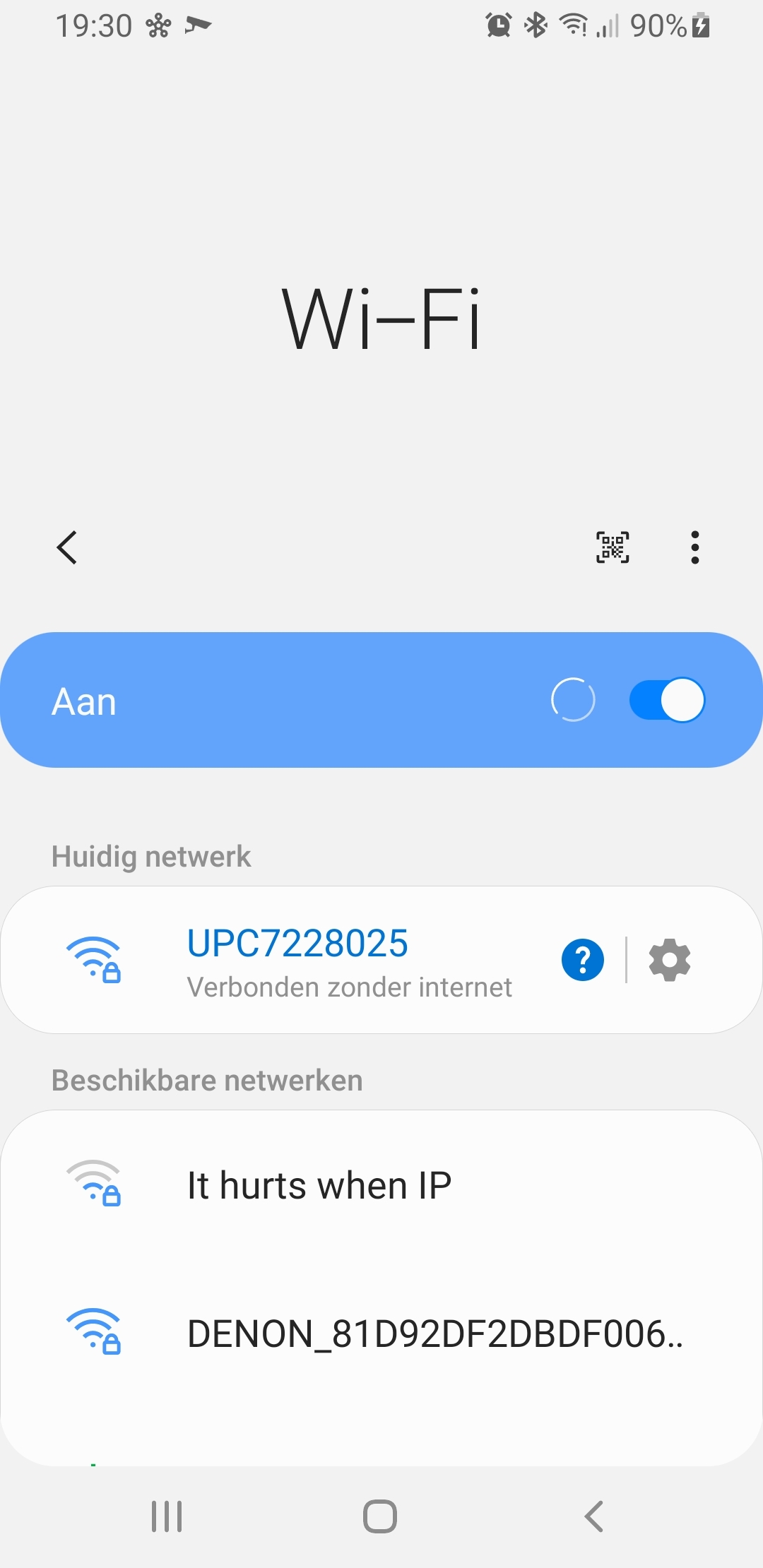The height and width of the screenshot is (1568, 763).
Task: Tap the blue question mark help icon
Action: [x=583, y=960]
